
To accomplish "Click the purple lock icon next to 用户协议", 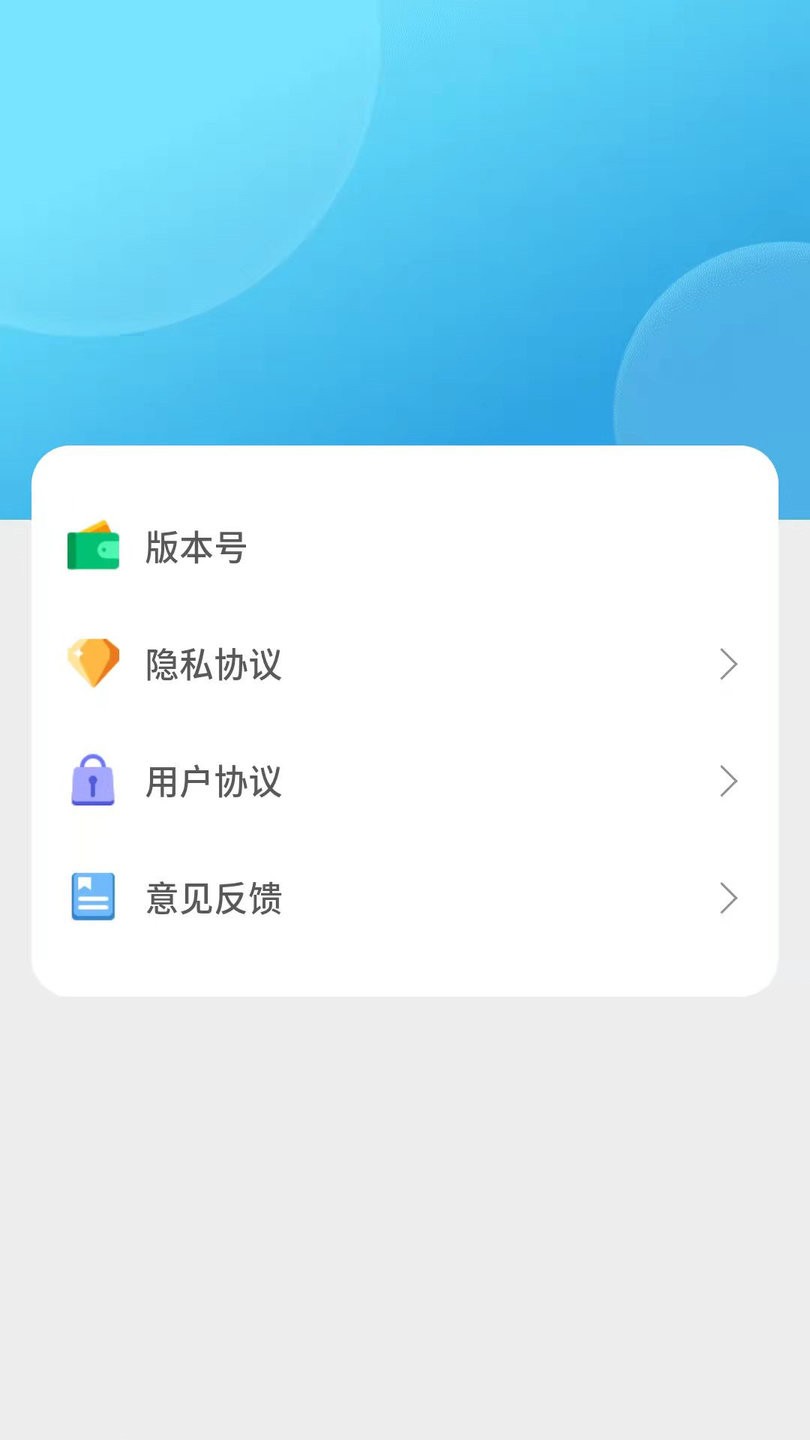I will click(x=93, y=781).
